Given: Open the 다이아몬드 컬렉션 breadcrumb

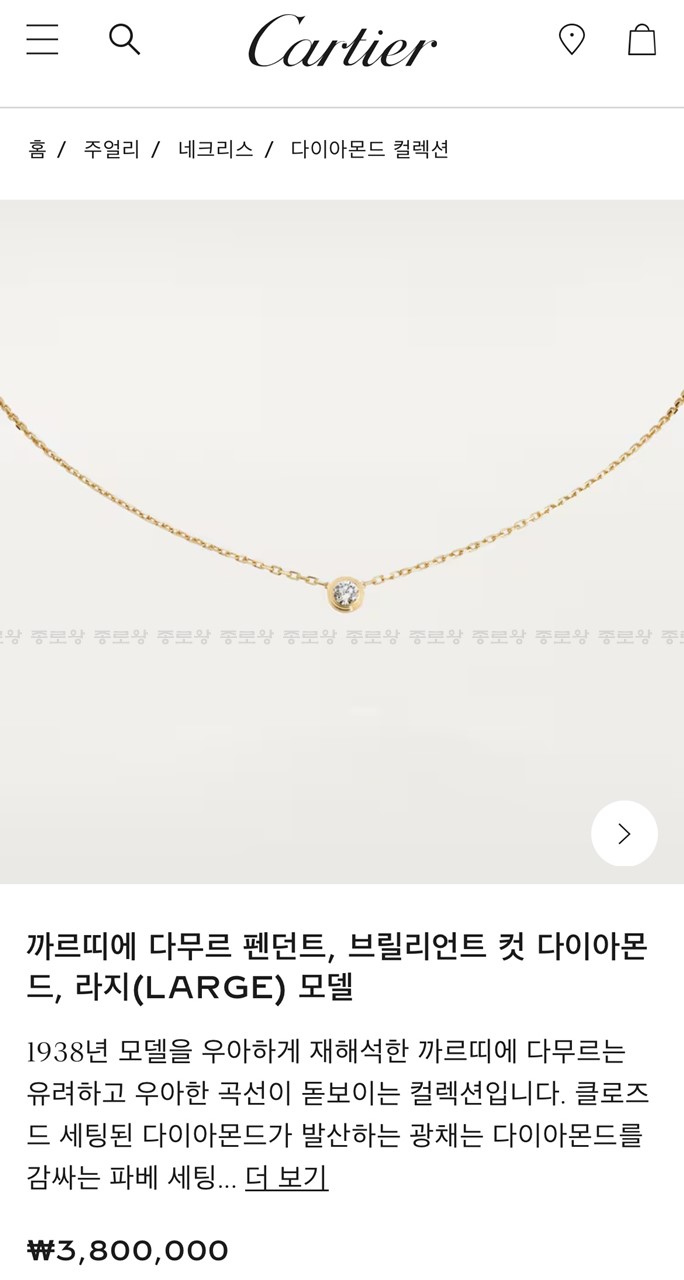Looking at the screenshot, I should [369, 150].
